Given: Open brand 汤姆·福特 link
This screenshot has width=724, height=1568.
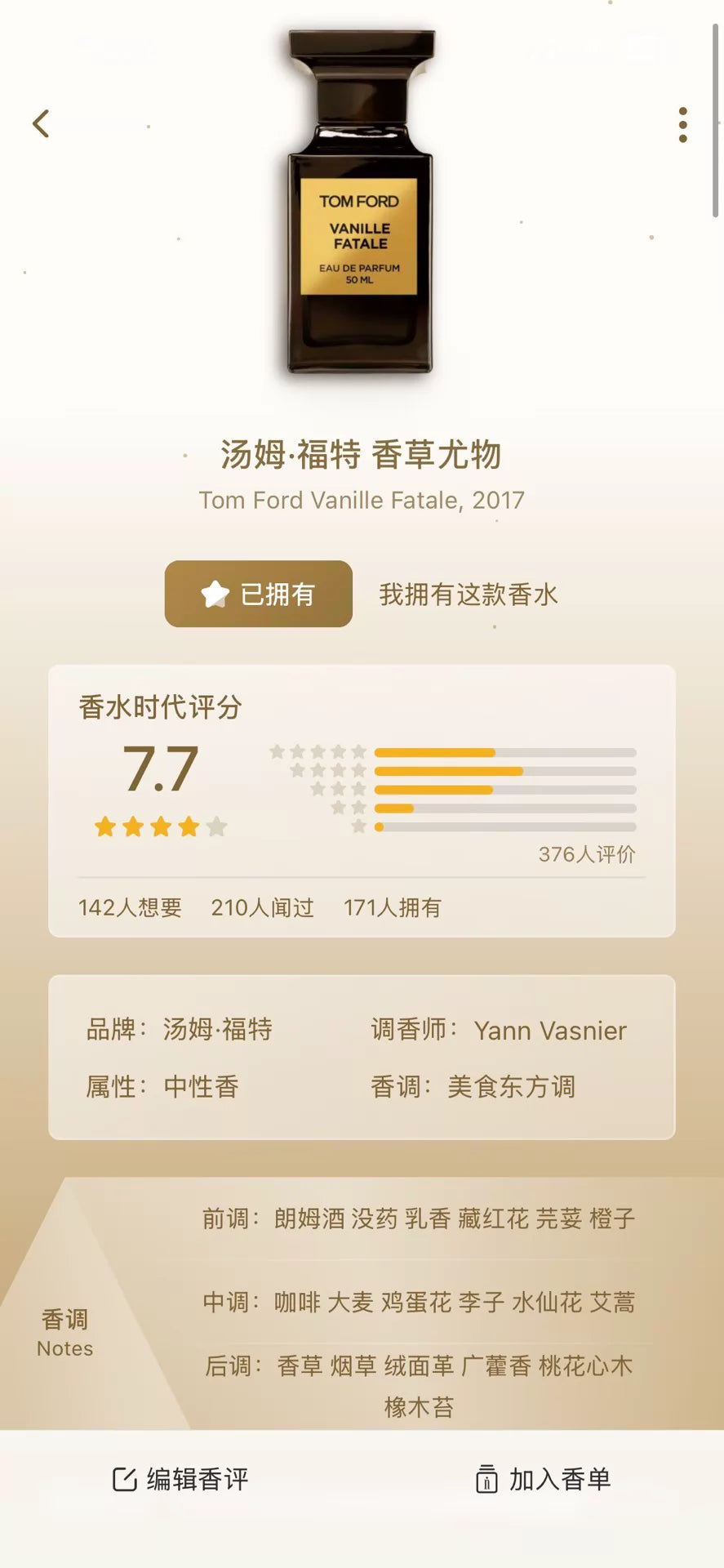Looking at the screenshot, I should click(218, 1029).
